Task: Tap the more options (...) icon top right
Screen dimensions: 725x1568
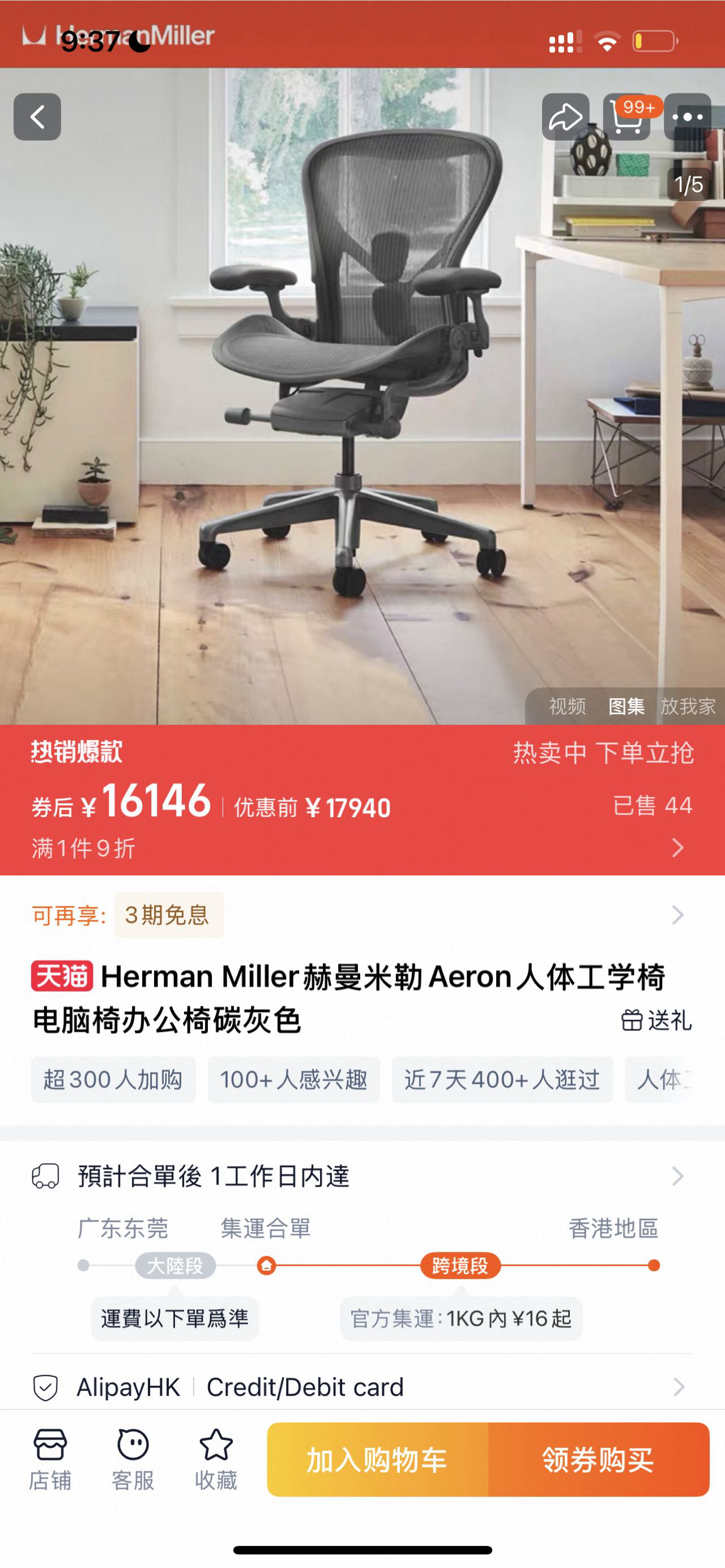Action: [686, 117]
